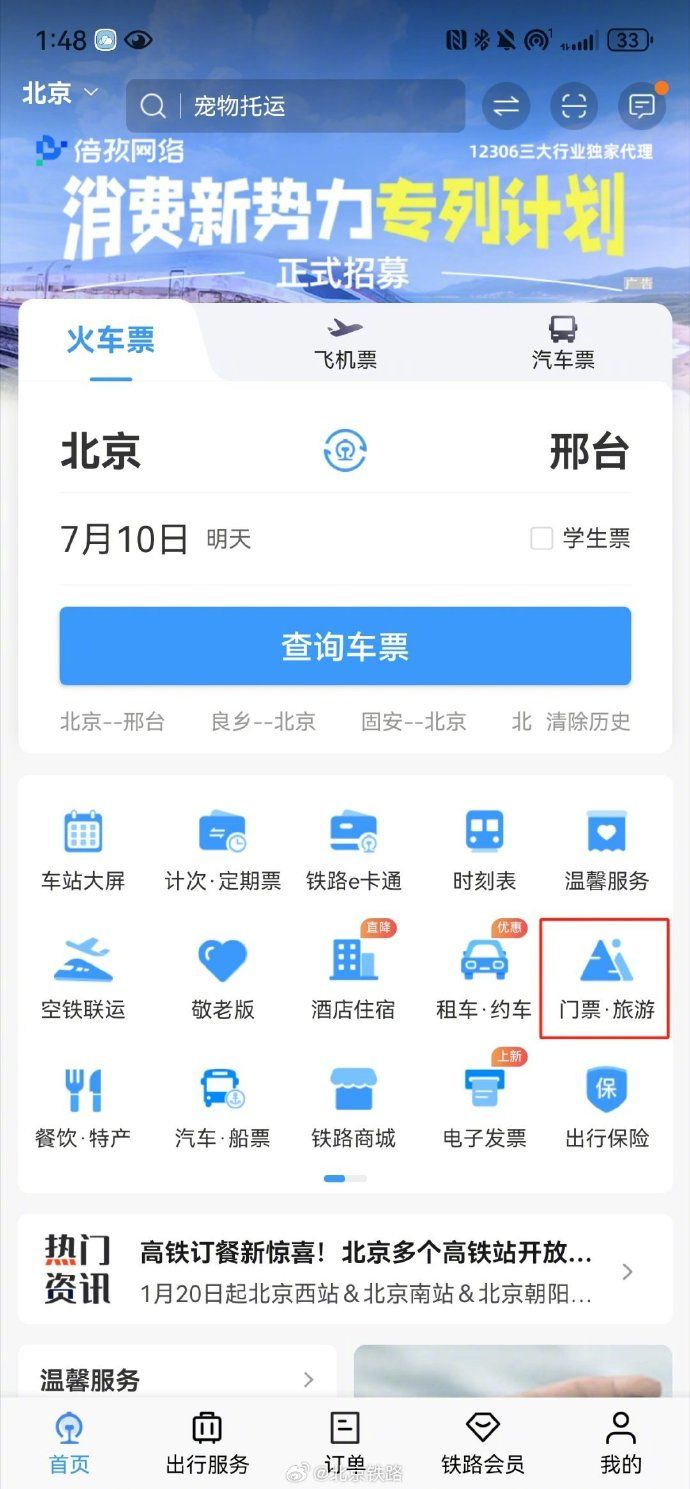Screen dimensions: 690x1489
Task: Open the city selector showing 北京
Action: point(60,94)
